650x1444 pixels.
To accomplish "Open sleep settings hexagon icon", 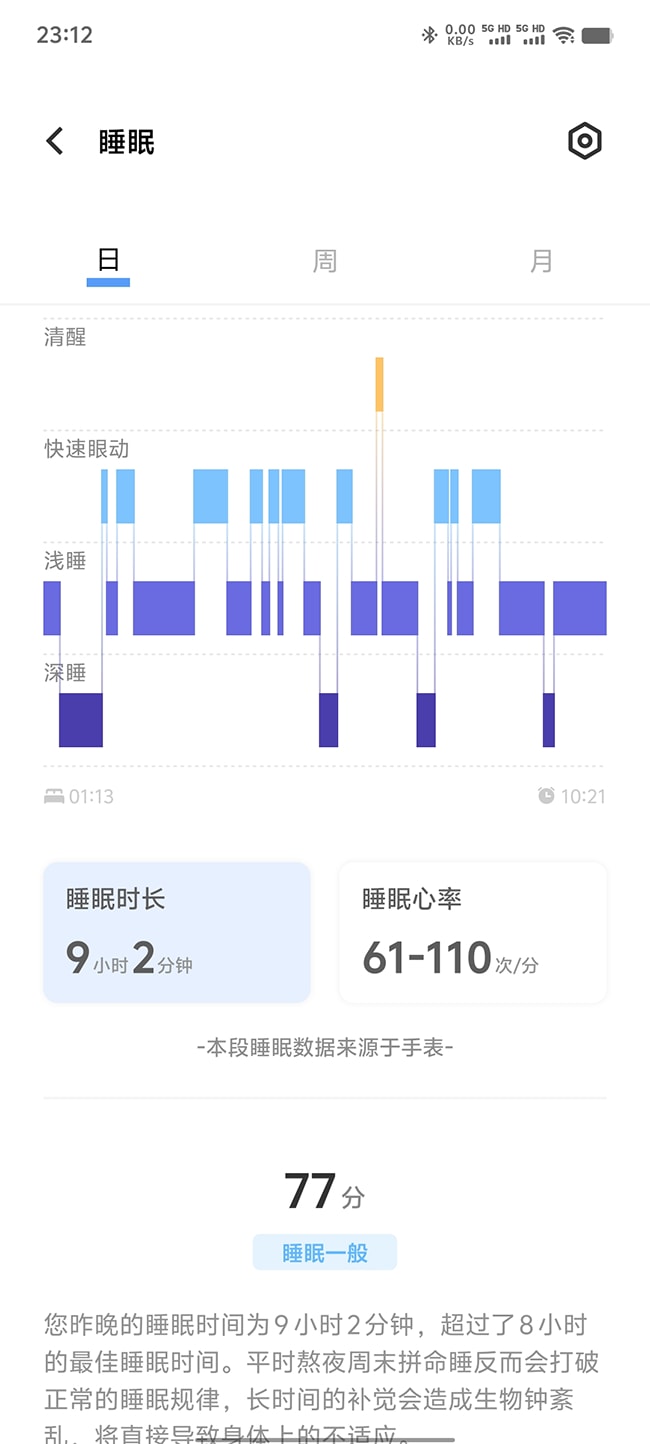I will coord(585,141).
